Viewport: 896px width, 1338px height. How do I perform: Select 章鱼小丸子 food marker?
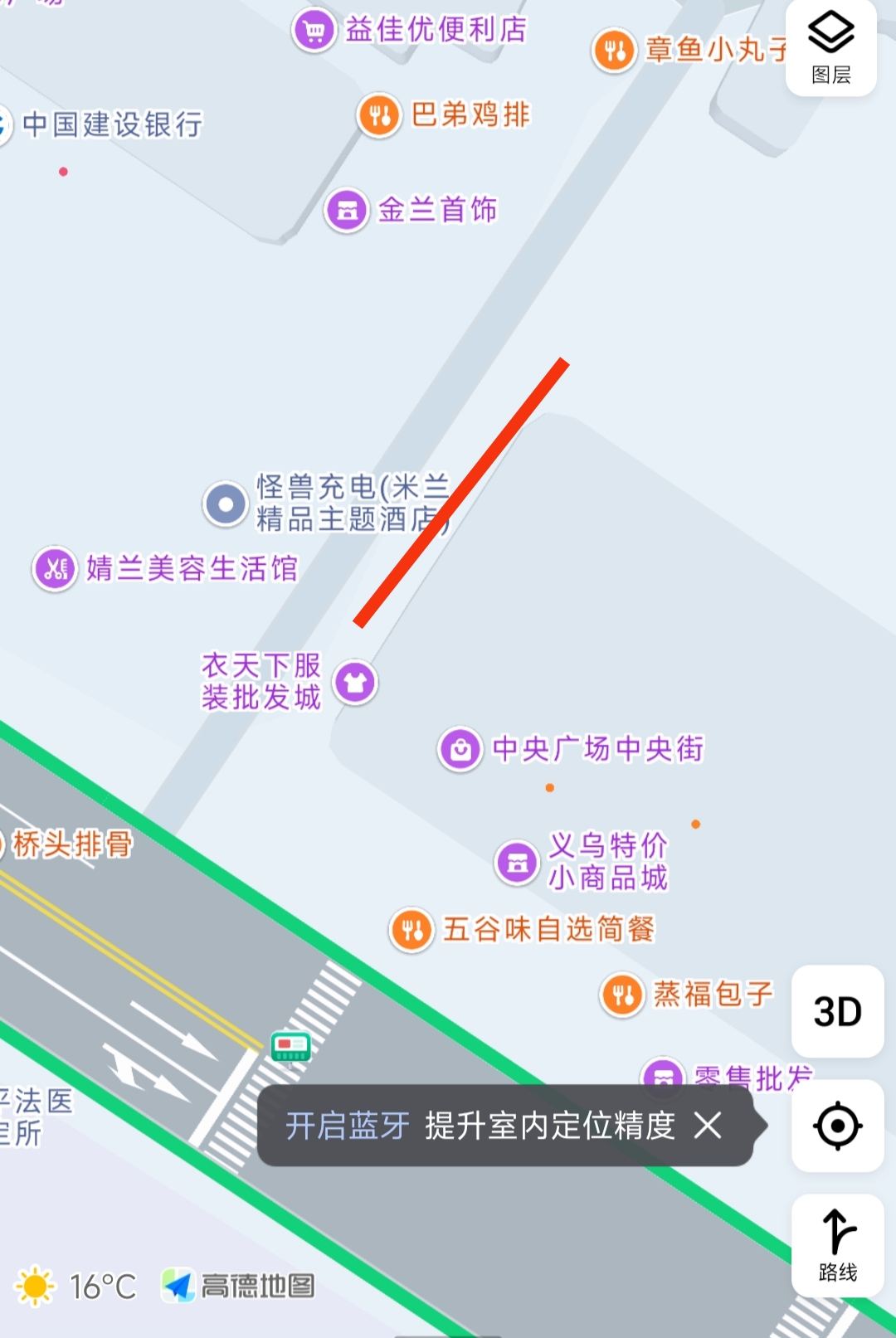[x=615, y=50]
